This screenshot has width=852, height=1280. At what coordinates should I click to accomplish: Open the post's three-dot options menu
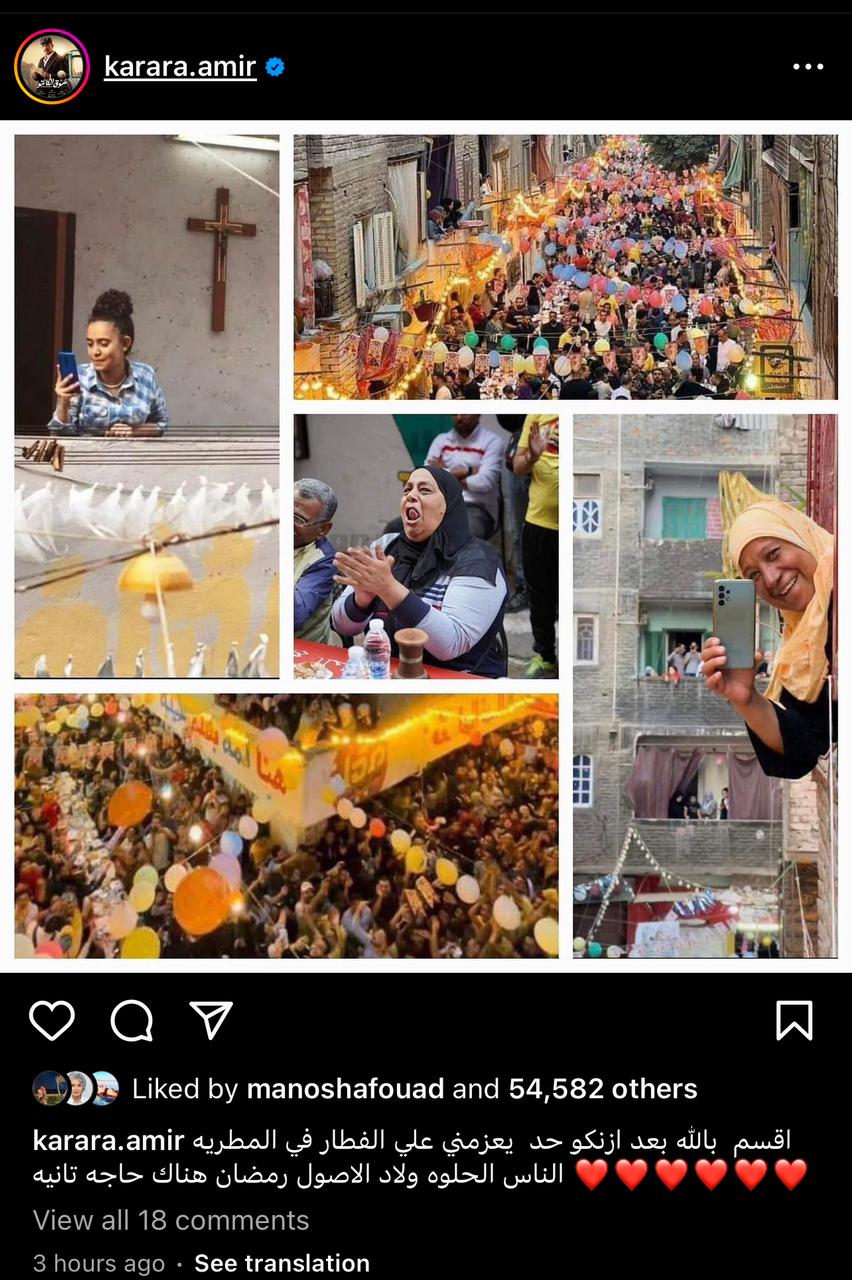point(808,67)
